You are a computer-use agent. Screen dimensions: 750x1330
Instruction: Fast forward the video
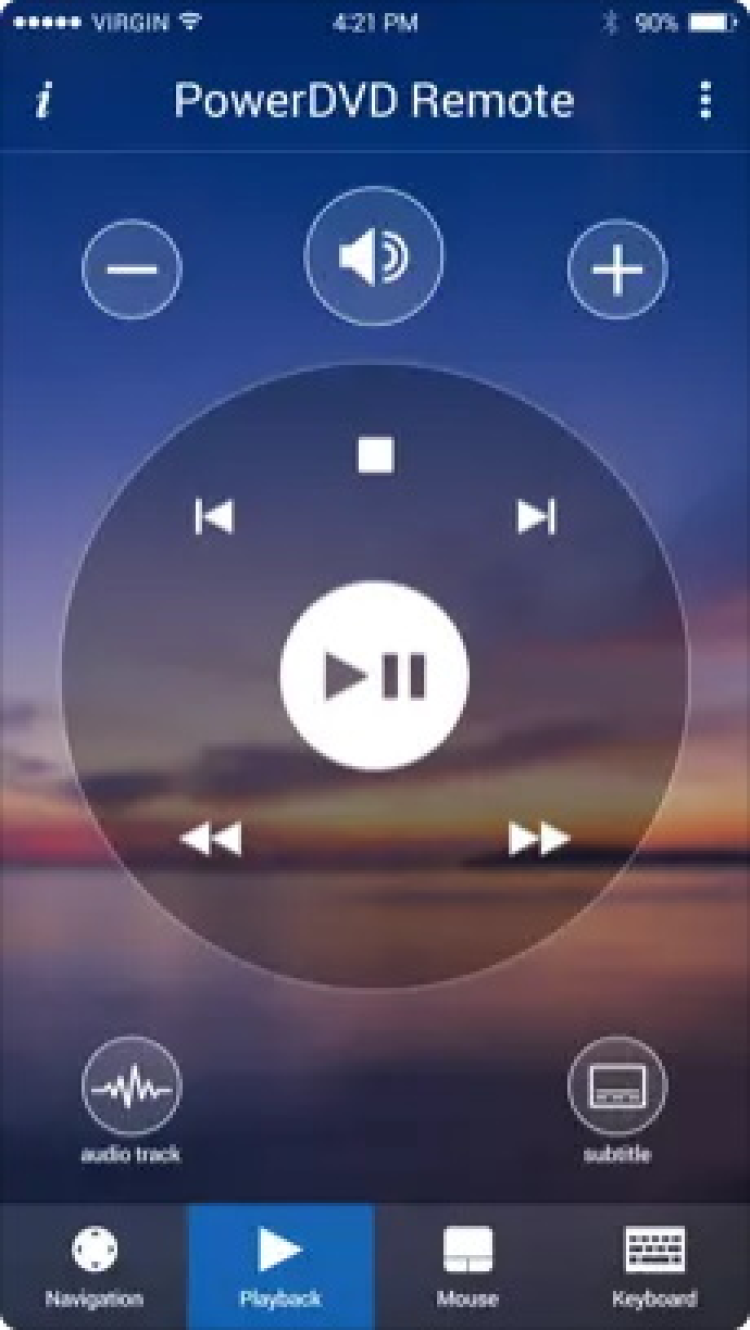(539, 839)
